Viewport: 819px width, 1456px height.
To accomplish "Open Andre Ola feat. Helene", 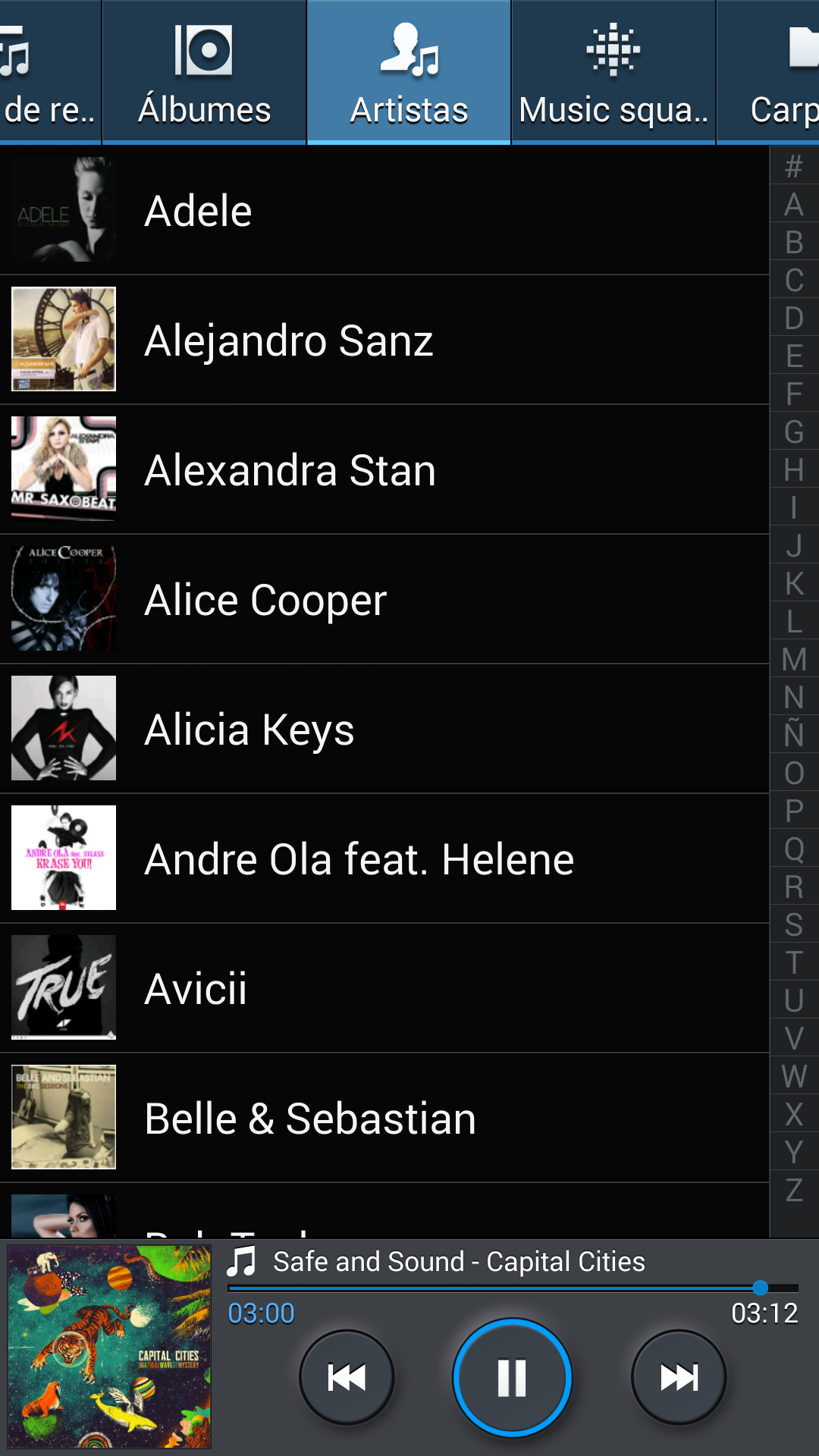I will 379,858.
